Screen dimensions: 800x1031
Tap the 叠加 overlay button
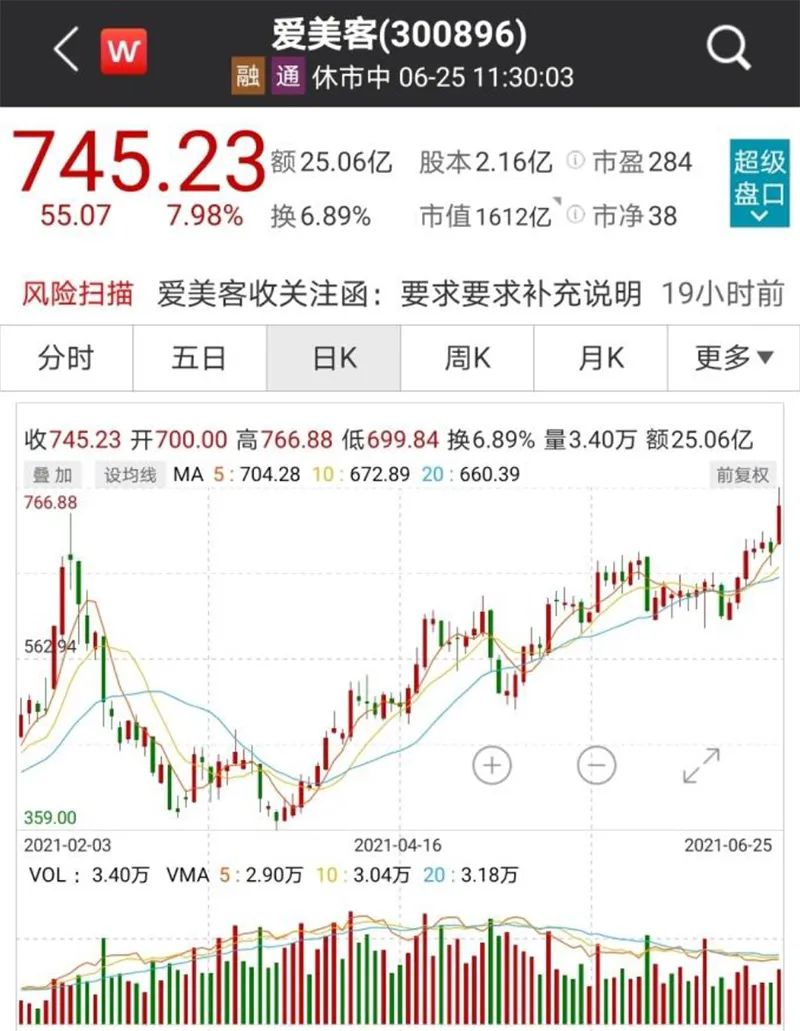coord(53,475)
